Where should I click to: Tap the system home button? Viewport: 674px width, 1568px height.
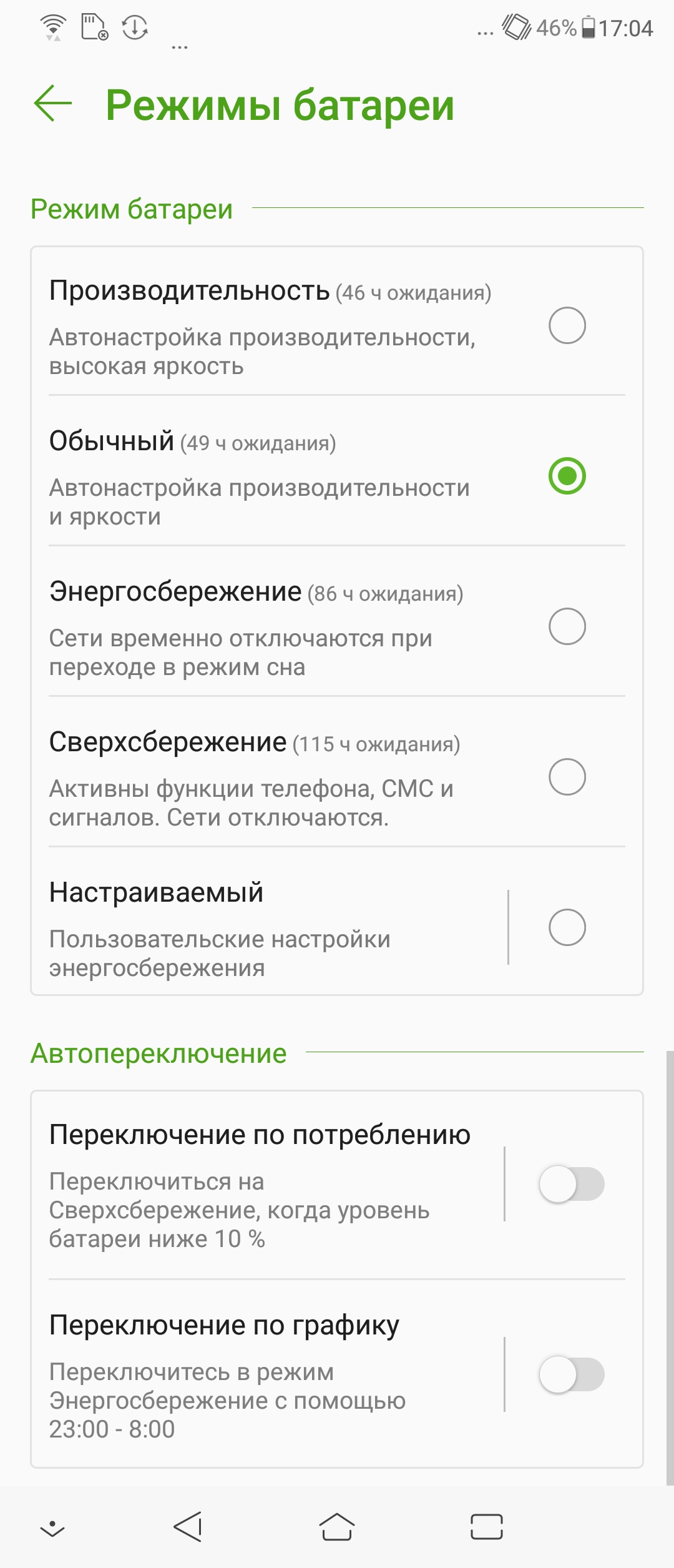337,1527
